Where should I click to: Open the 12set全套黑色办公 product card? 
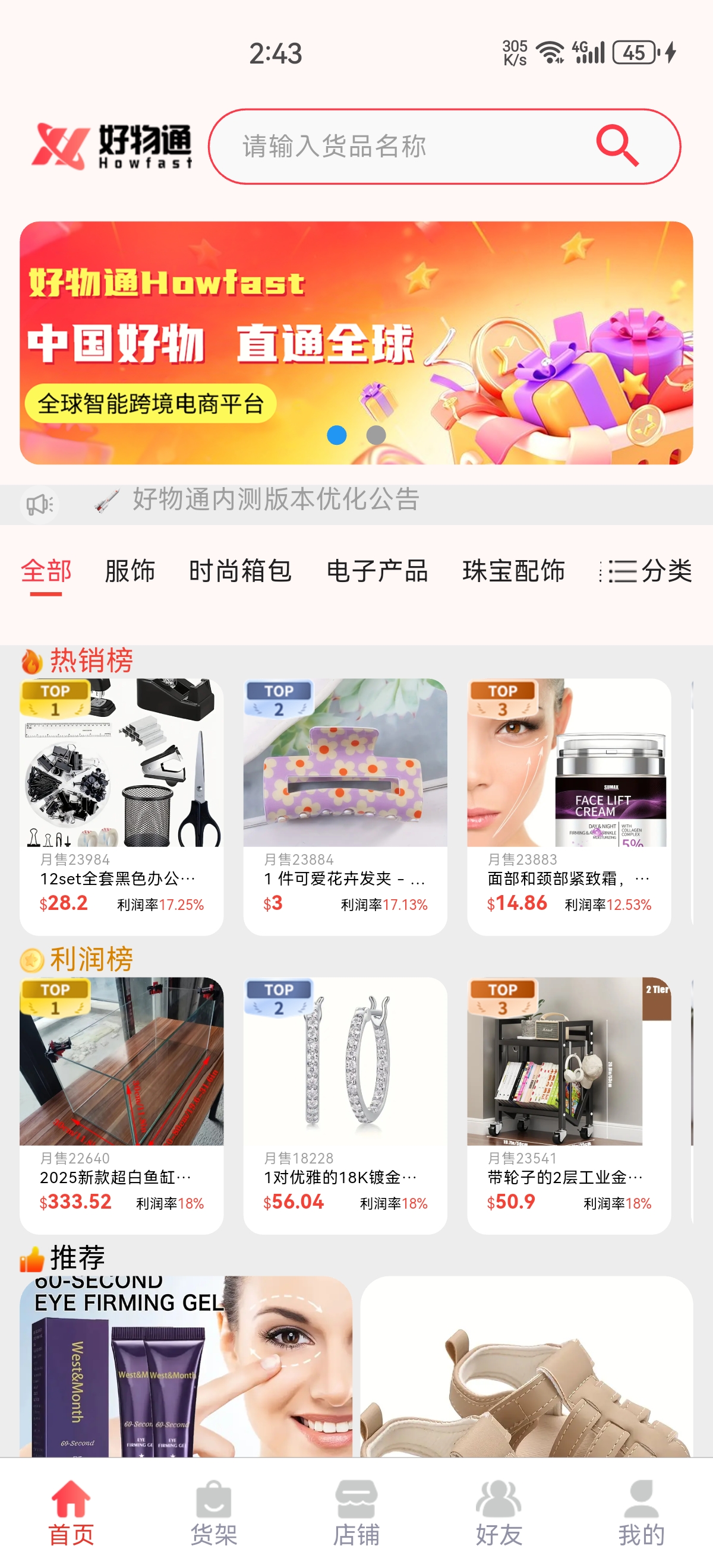pyautogui.click(x=121, y=807)
